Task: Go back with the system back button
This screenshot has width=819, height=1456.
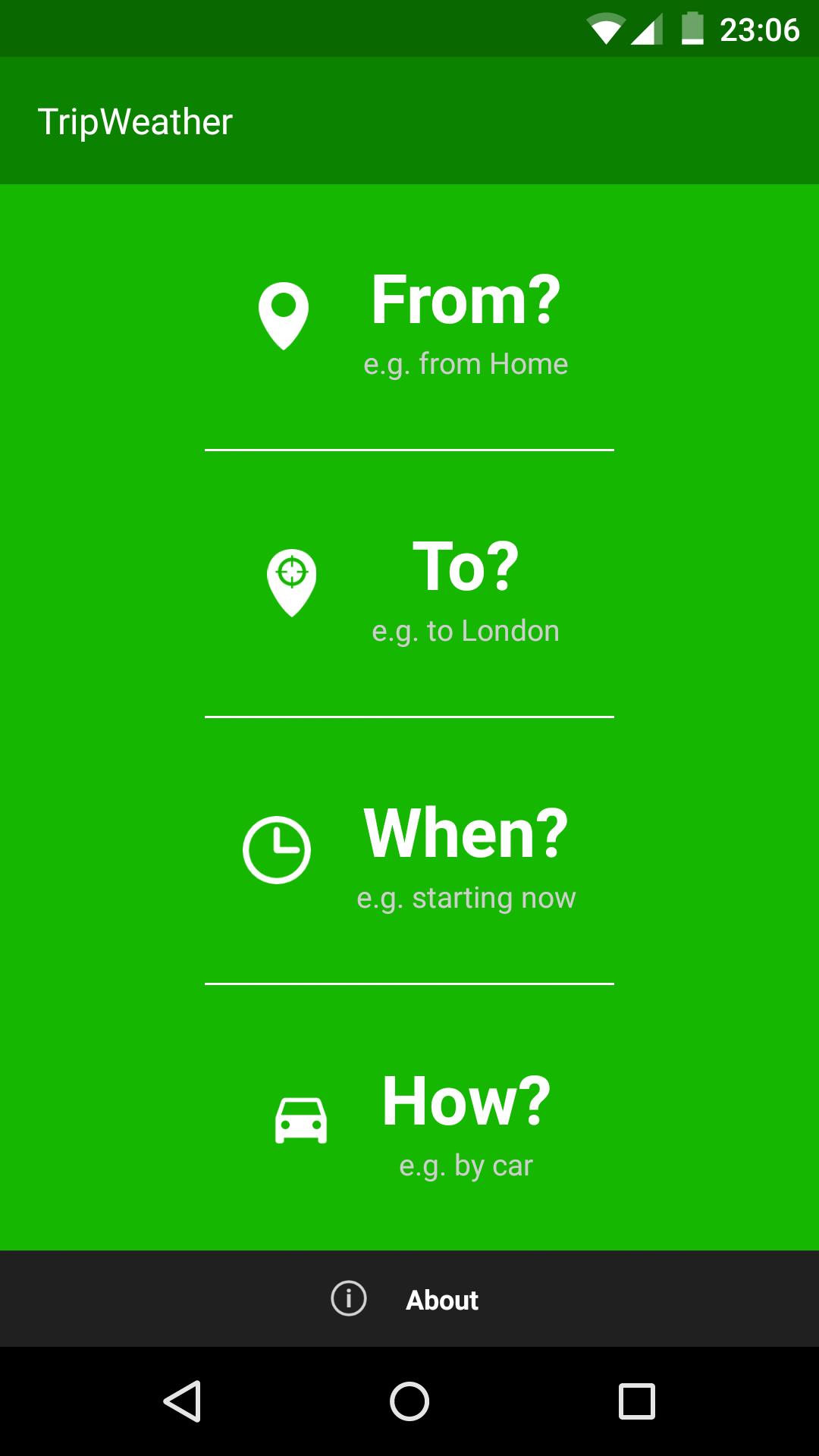Action: [182, 1401]
